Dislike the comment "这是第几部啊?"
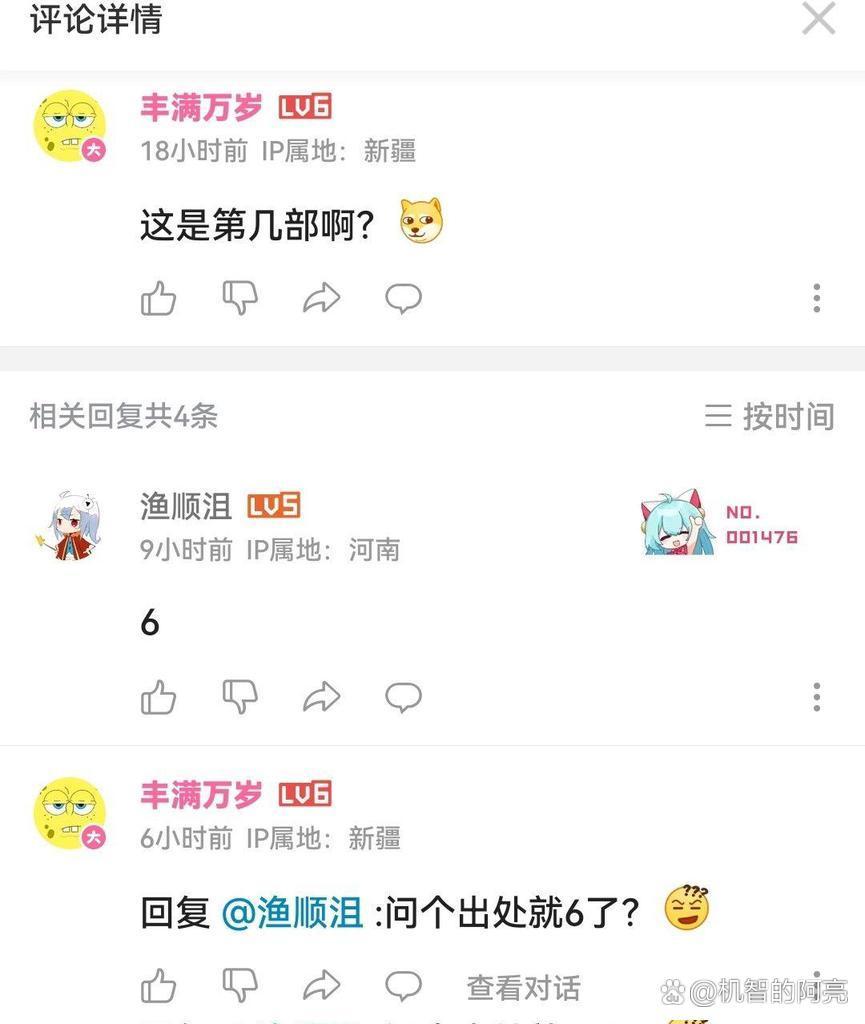 click(240, 297)
